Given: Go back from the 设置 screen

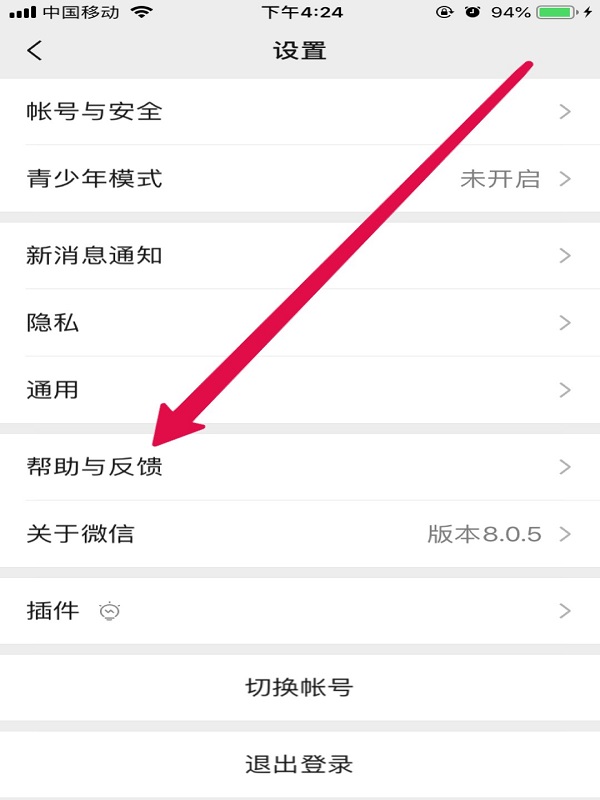Looking at the screenshot, I should point(35,50).
